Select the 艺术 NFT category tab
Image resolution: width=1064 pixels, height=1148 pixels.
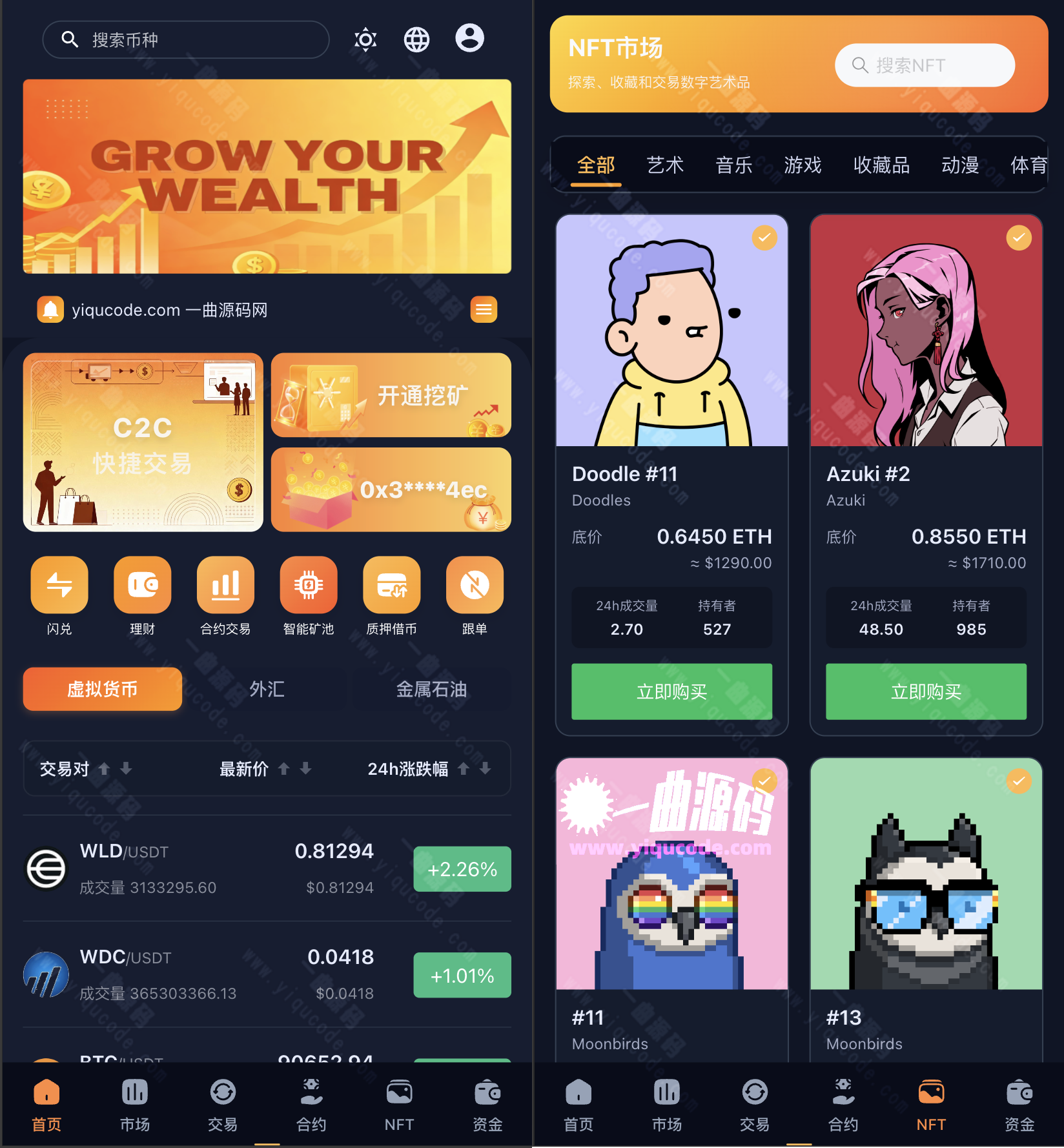665,165
